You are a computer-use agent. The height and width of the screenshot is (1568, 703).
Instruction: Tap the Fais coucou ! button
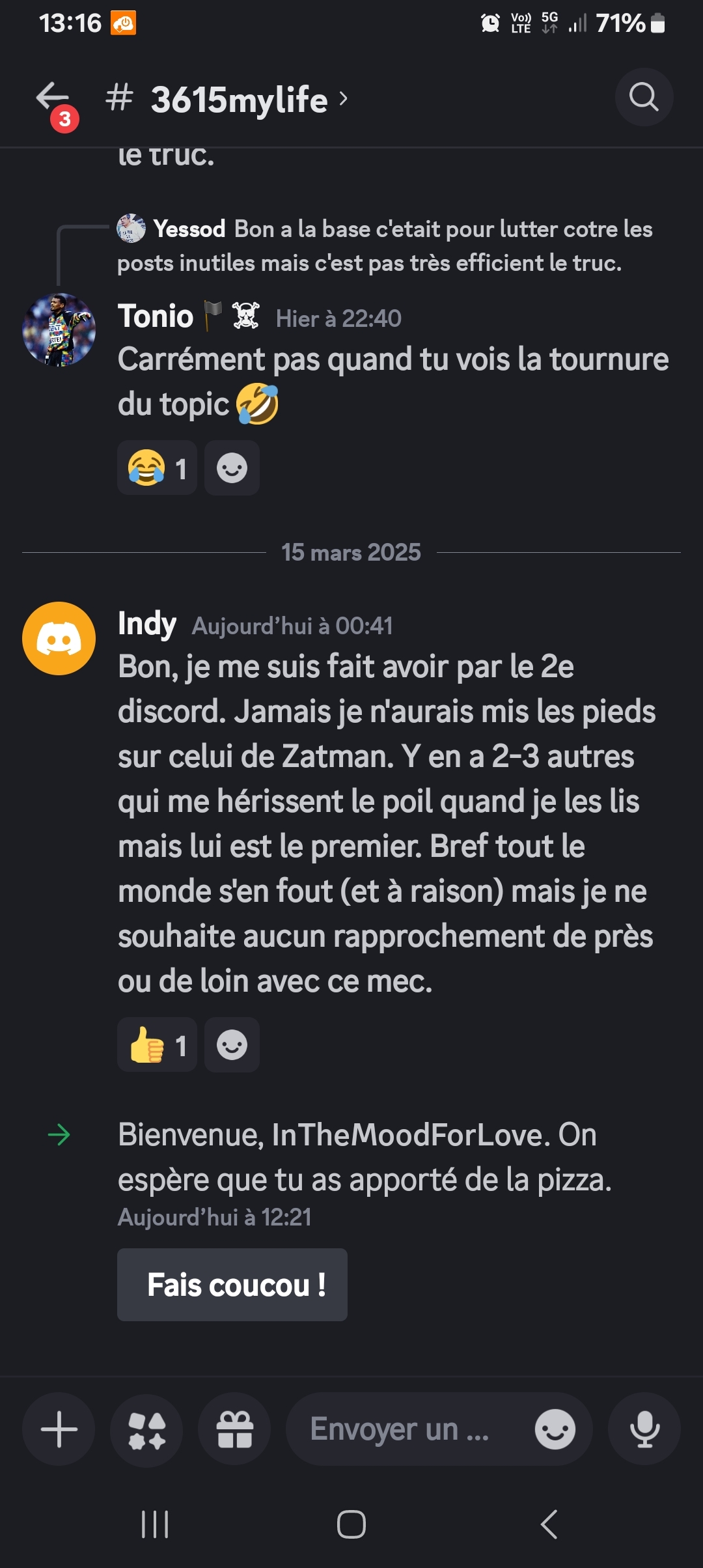coord(232,1285)
